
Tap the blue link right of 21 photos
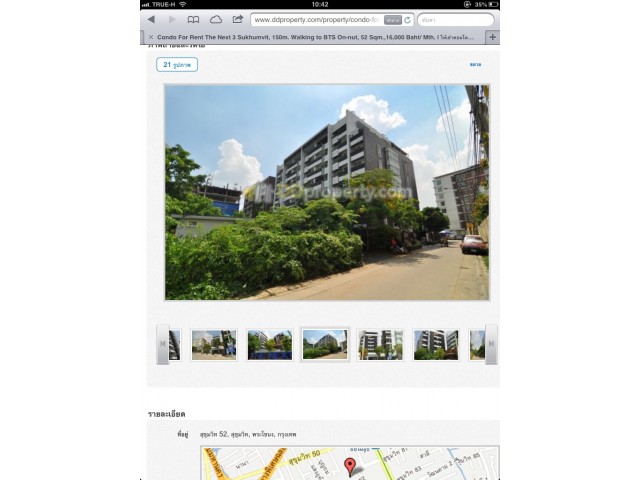tap(475, 65)
